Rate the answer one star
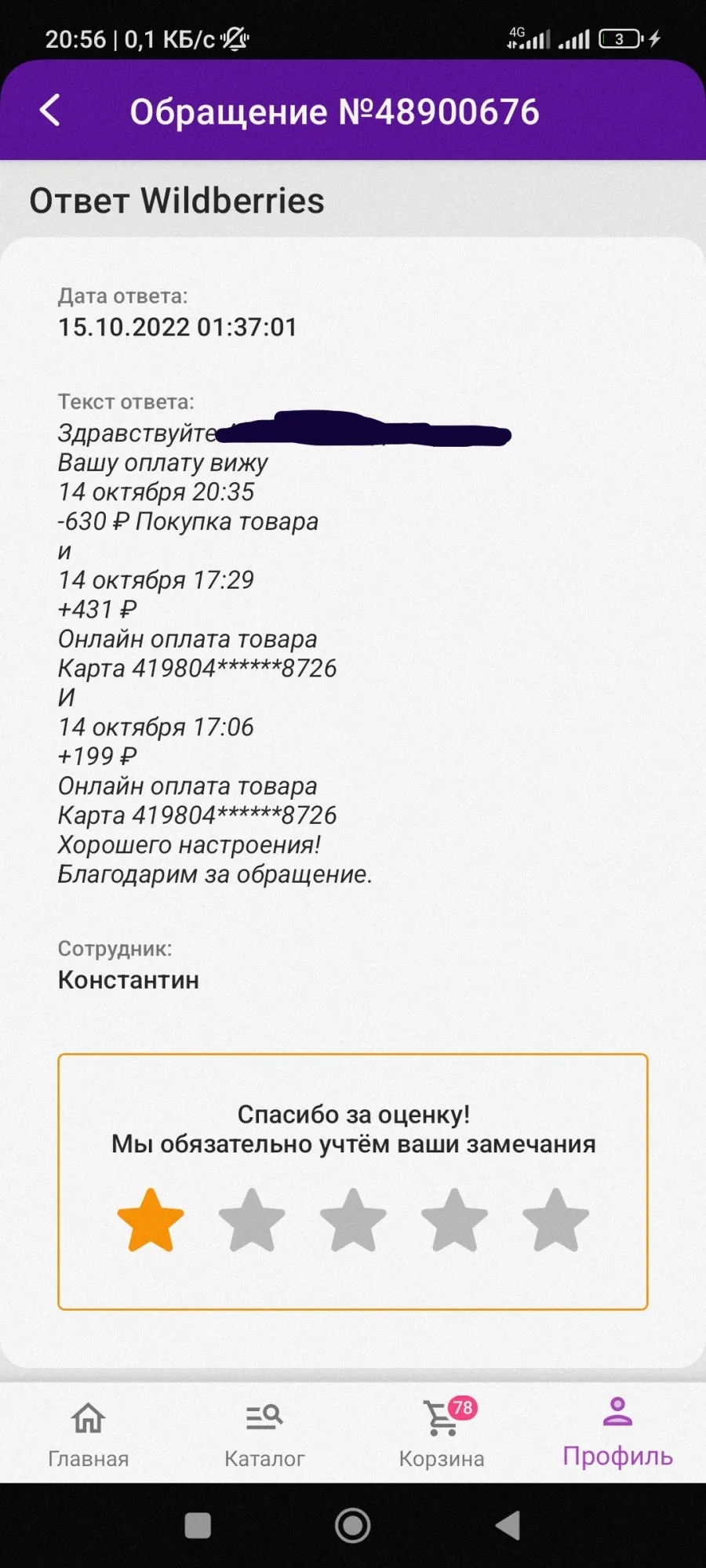This screenshot has height=1568, width=706. tap(151, 1220)
